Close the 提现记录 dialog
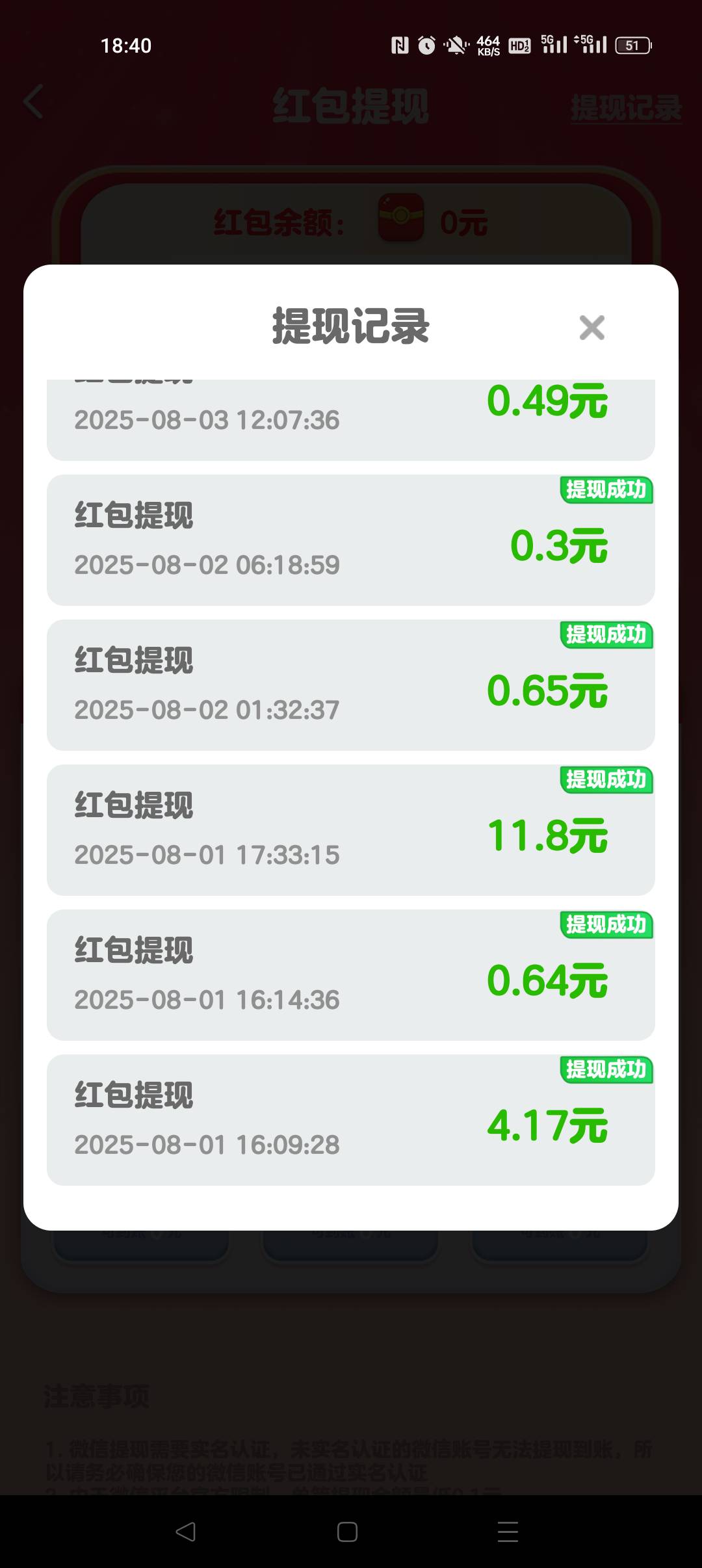Screen dimensions: 702x1568 [591, 328]
